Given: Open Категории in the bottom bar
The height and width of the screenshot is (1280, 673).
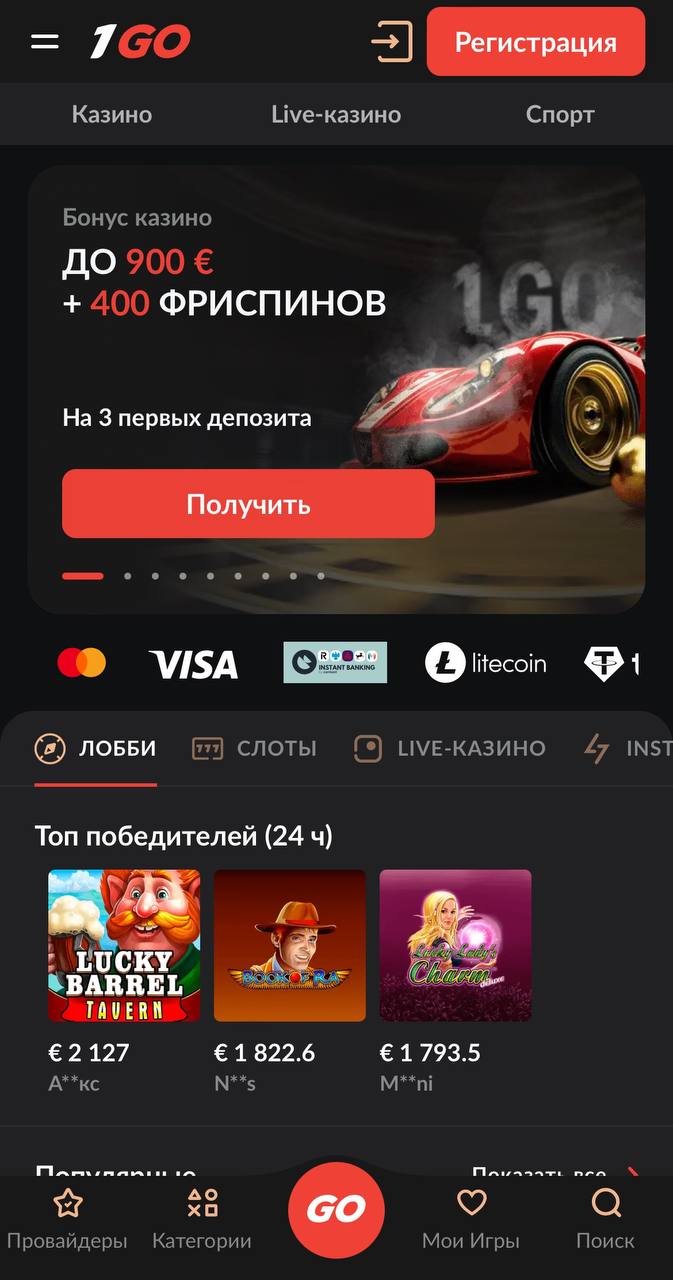Looking at the screenshot, I should click(202, 1219).
